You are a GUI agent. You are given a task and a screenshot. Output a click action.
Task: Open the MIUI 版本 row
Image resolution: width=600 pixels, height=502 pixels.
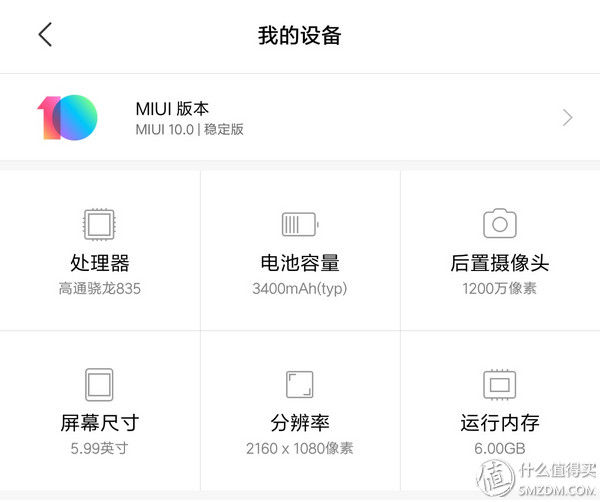(300, 118)
